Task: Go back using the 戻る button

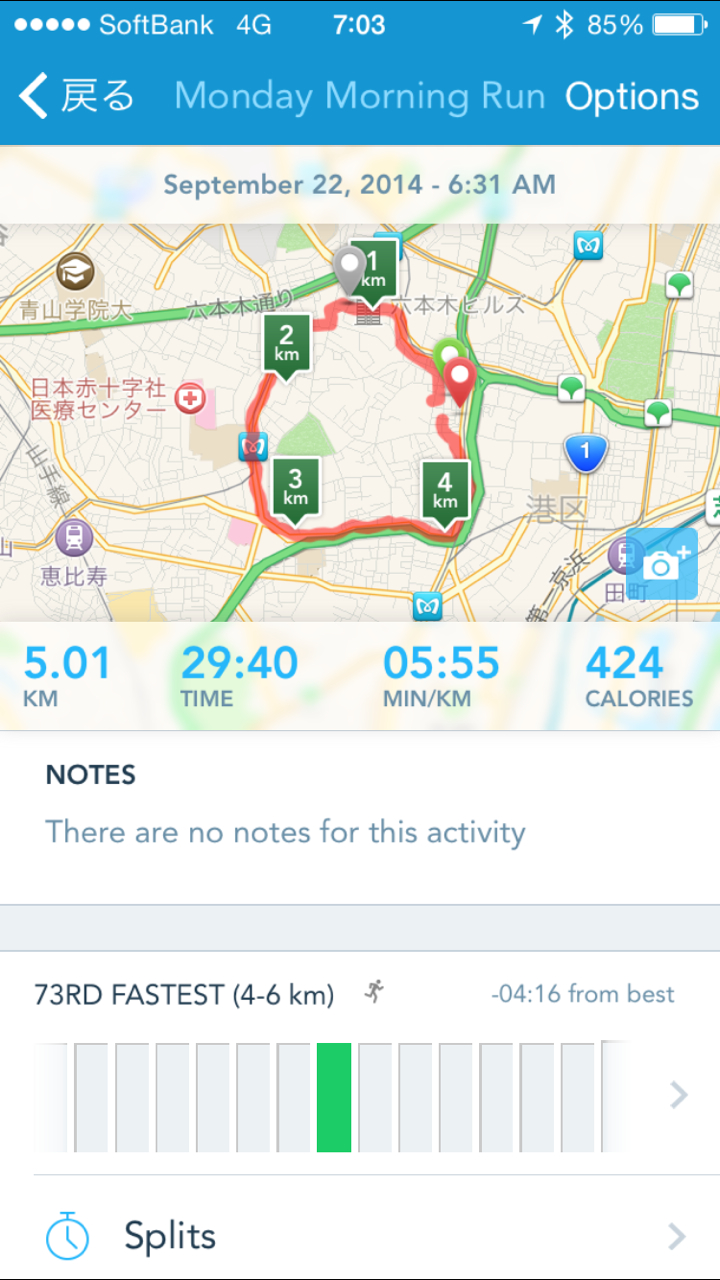Action: pos(77,97)
